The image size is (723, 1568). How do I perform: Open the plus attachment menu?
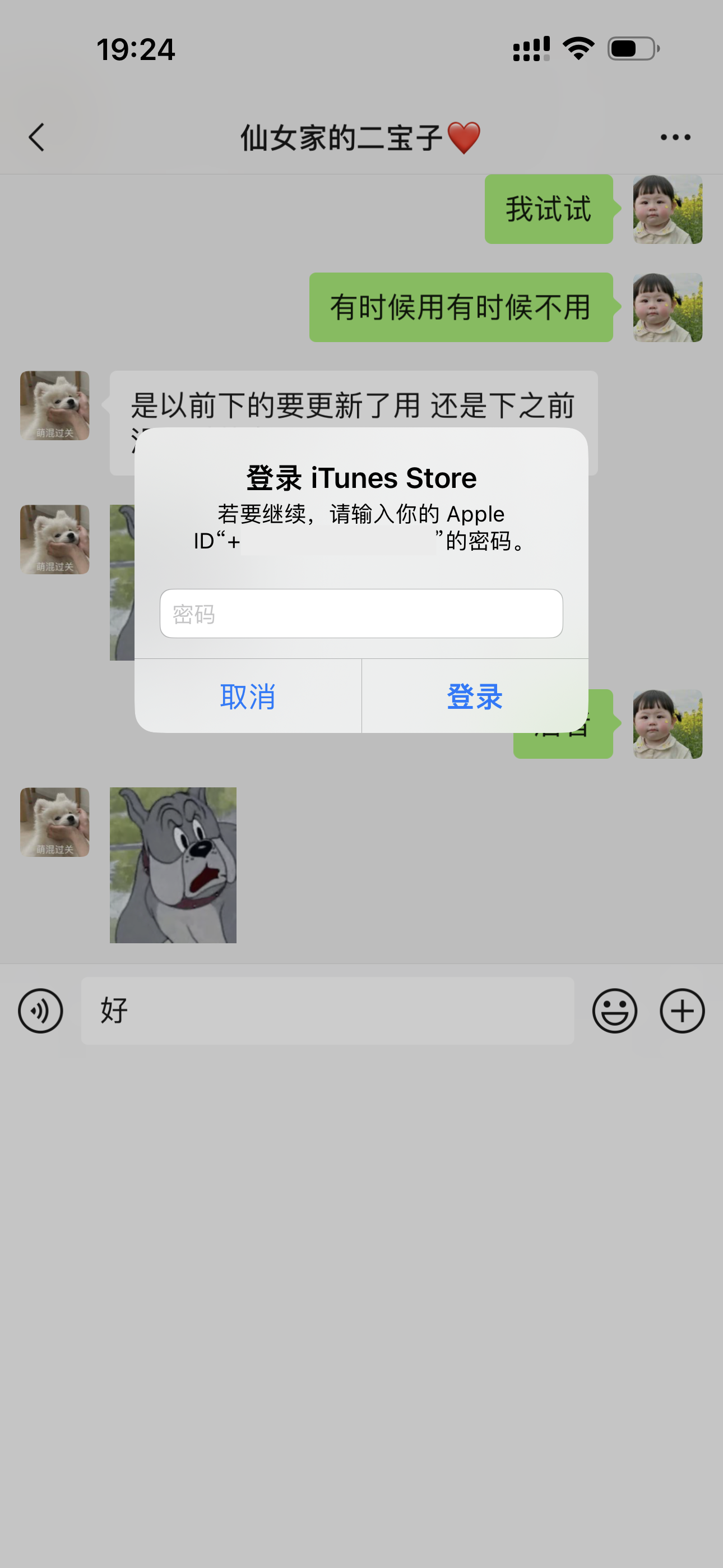[x=682, y=1011]
